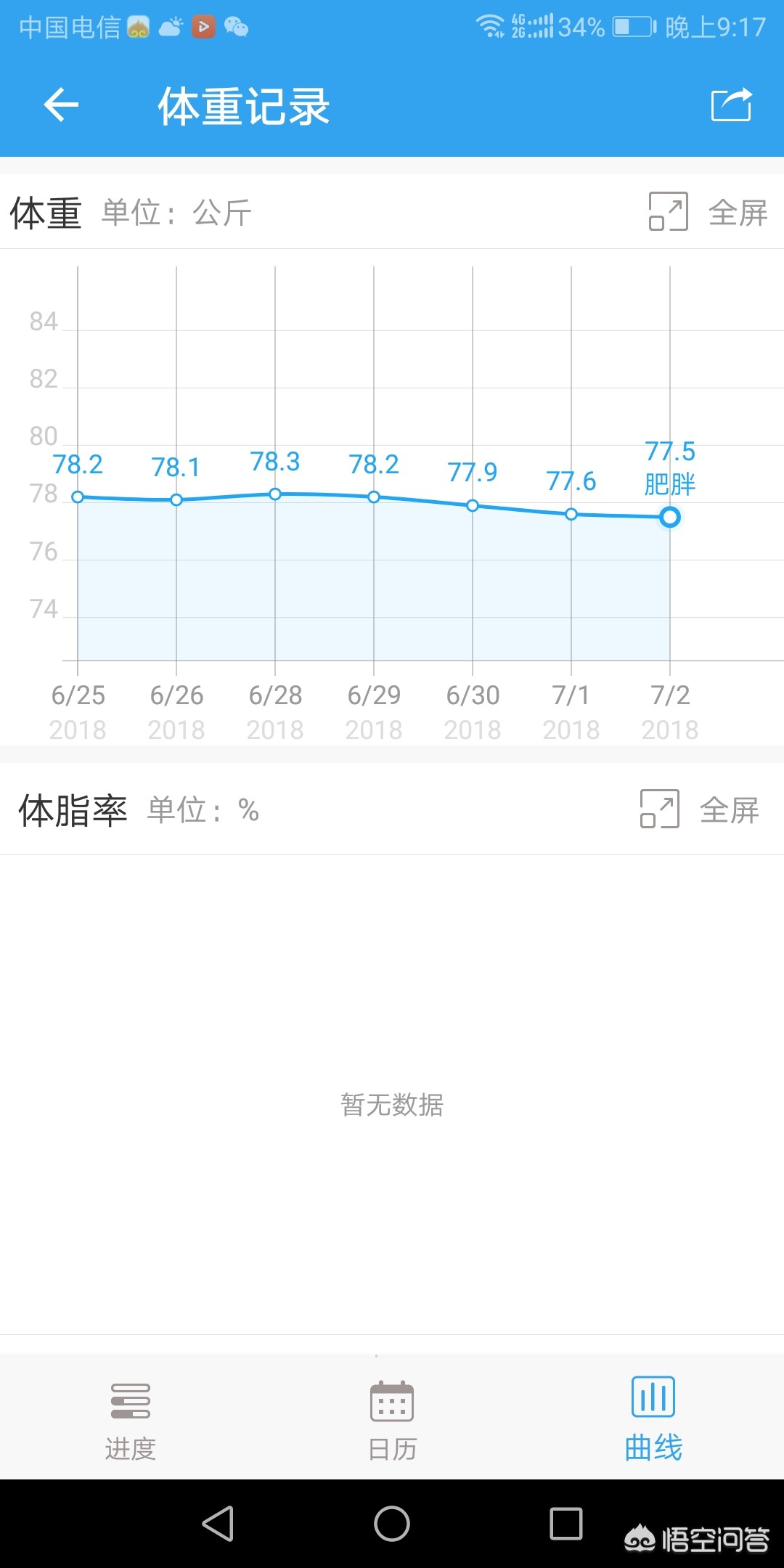Open the body fat chart in fullscreen
Image resolution: width=784 pixels, height=1568 pixels.
point(700,809)
